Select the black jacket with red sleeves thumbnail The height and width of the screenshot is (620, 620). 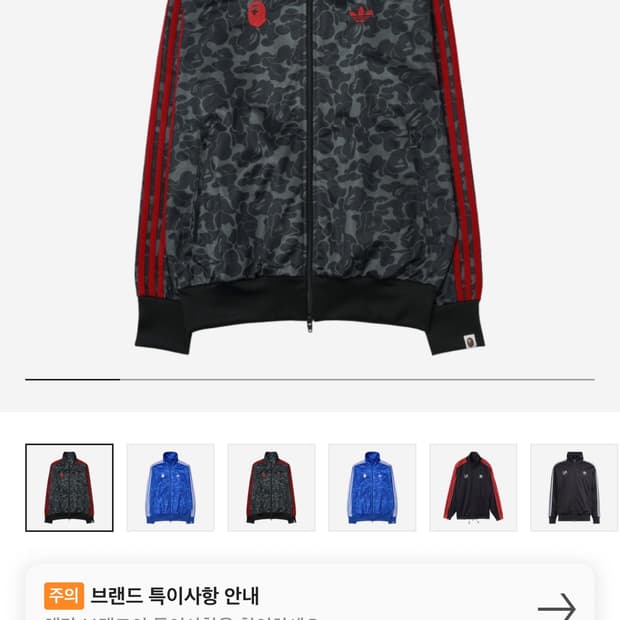click(473, 488)
